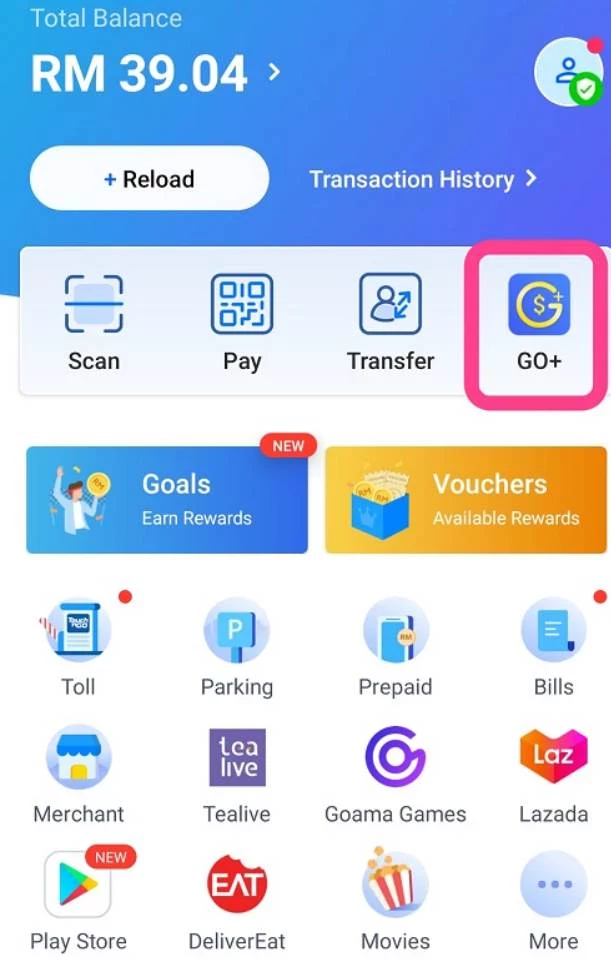Expand the total balance details
Viewport: 611px width, 973px height.
tap(275, 72)
